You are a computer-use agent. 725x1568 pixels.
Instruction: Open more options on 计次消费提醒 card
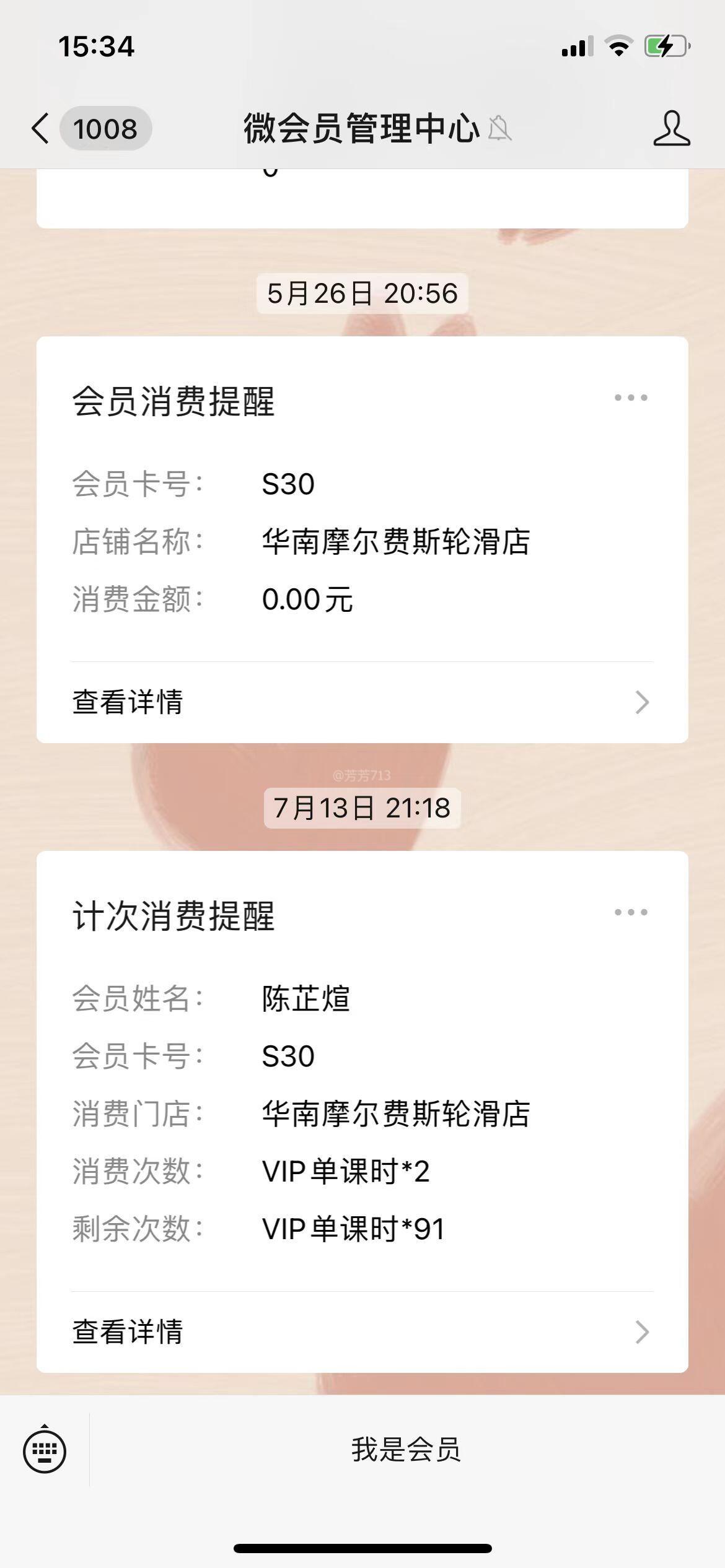point(631,912)
